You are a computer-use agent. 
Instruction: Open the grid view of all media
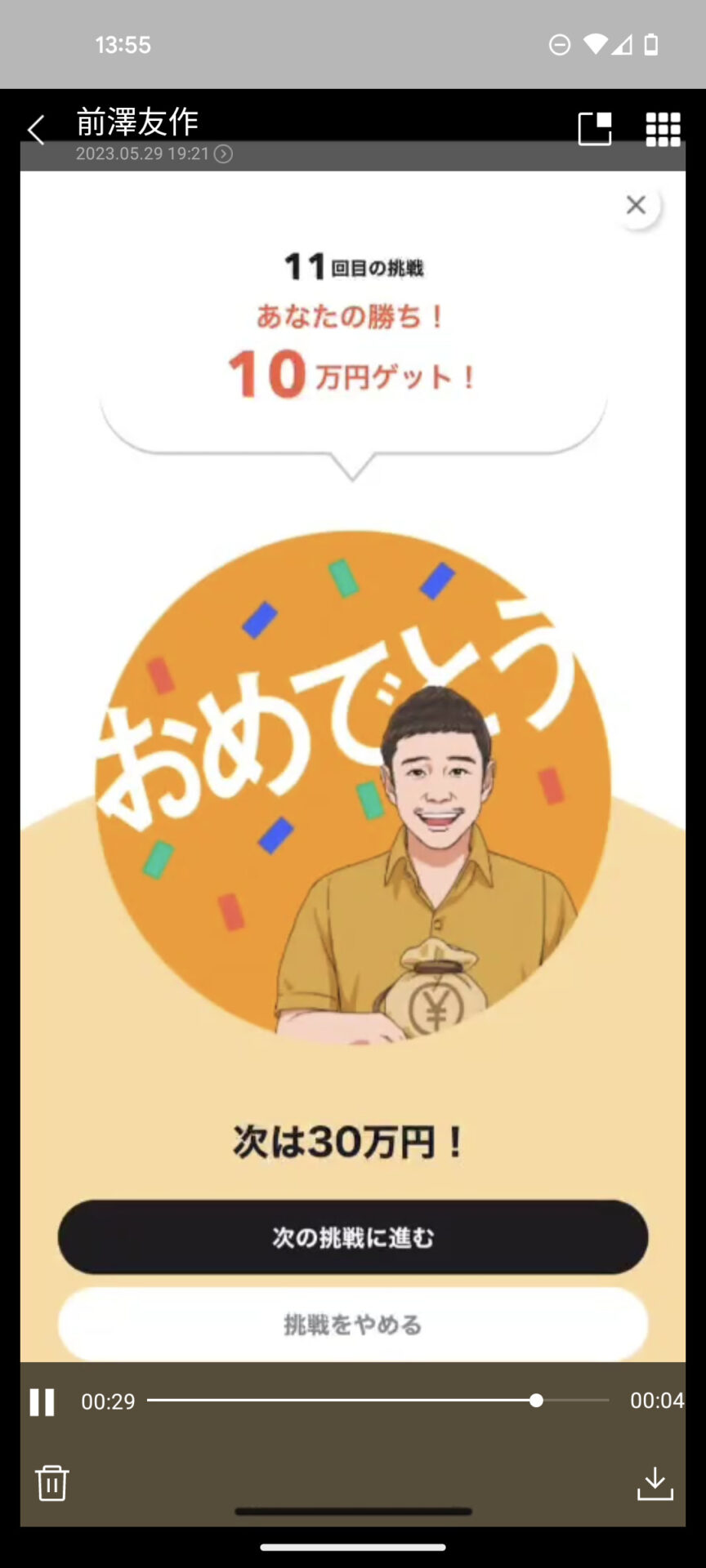point(663,129)
